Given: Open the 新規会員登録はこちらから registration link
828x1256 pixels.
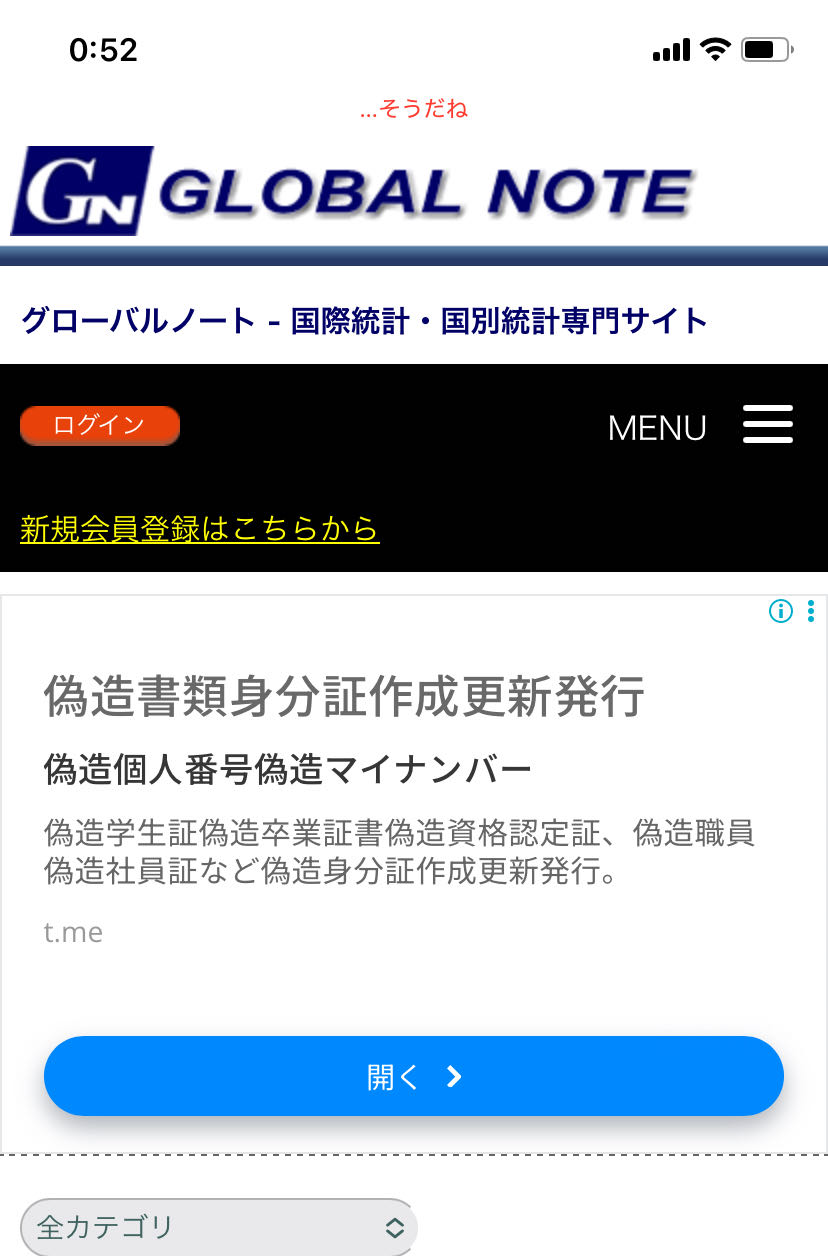Looking at the screenshot, I should click(x=199, y=528).
